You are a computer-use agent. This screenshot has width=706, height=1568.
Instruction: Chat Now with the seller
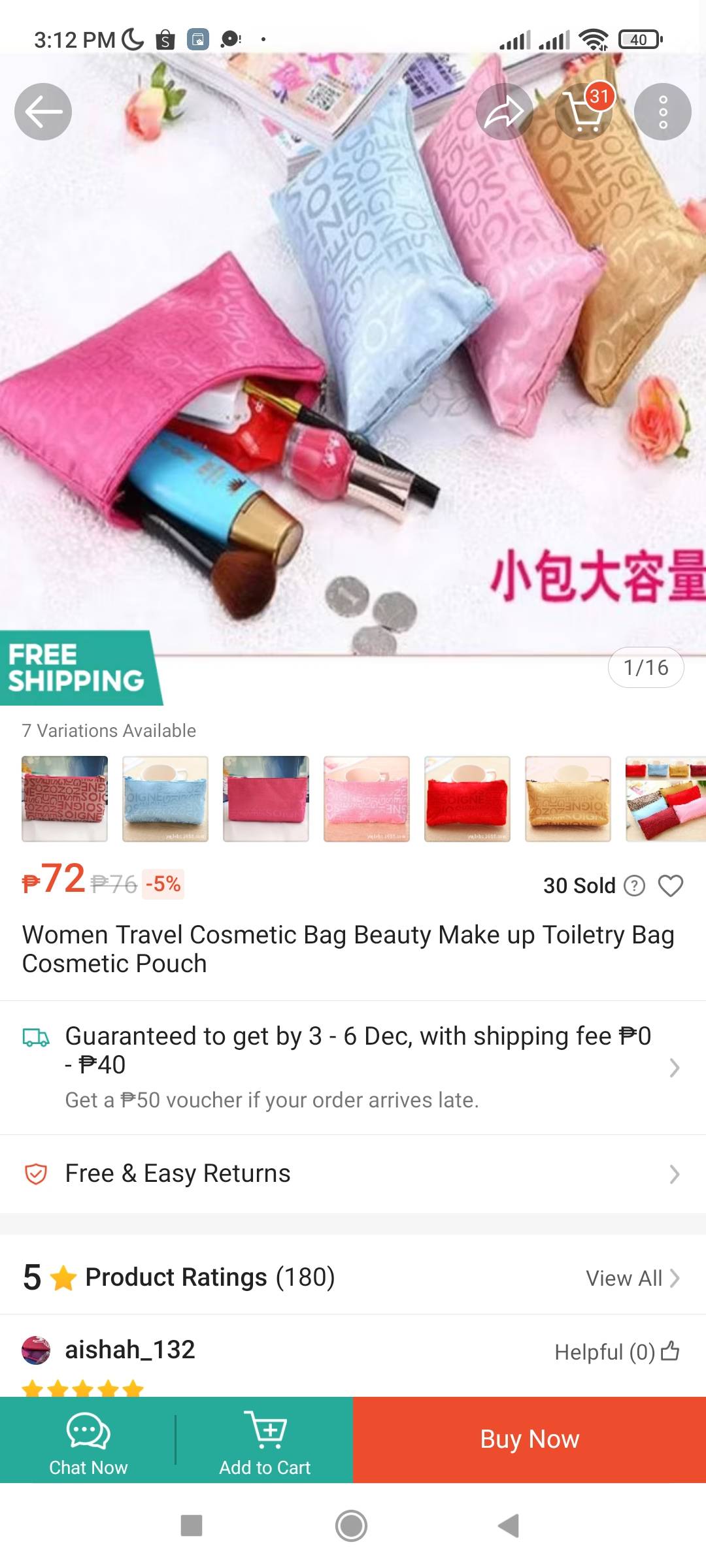click(88, 1440)
